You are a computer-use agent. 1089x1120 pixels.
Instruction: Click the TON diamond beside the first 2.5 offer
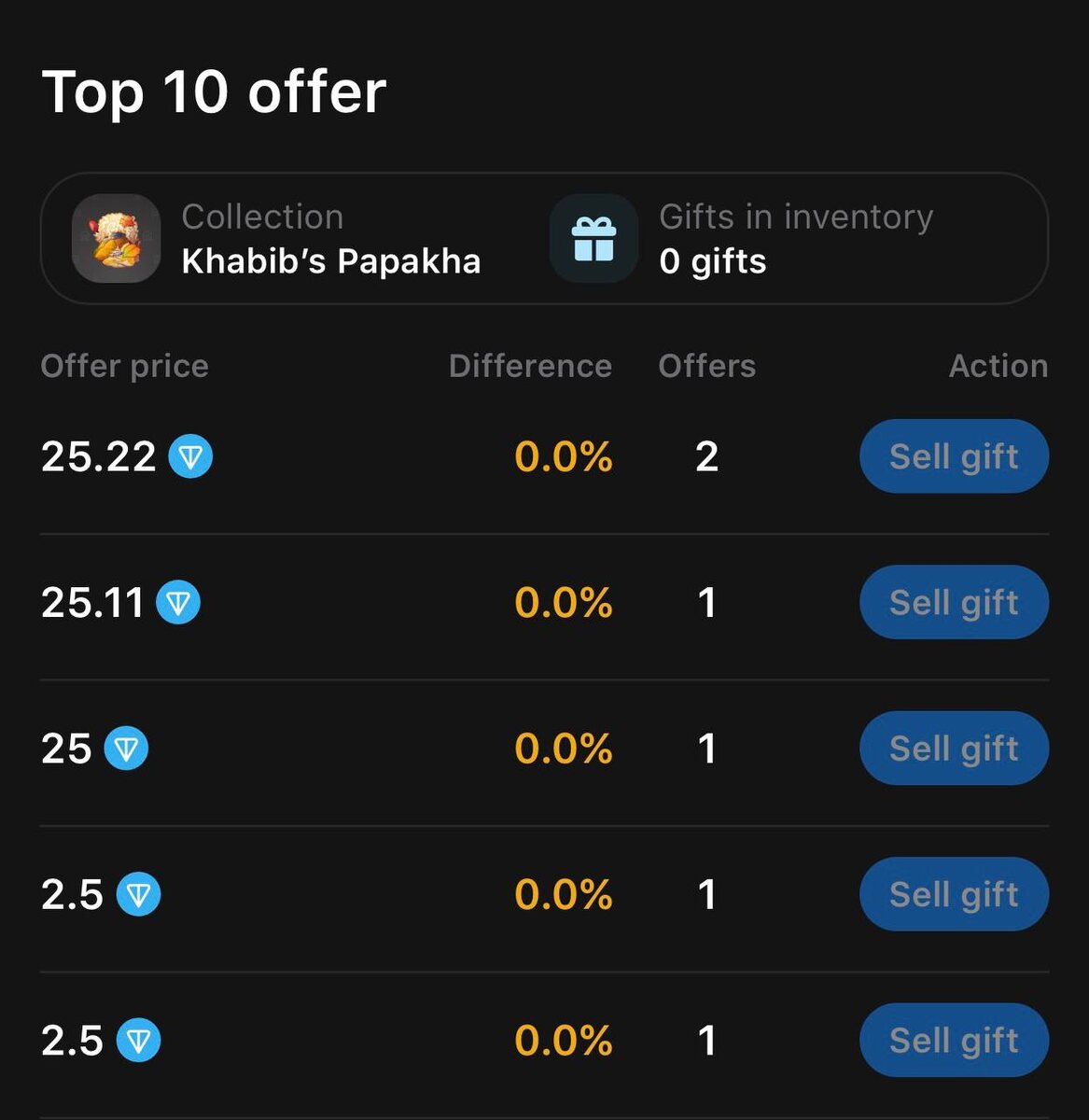click(137, 894)
